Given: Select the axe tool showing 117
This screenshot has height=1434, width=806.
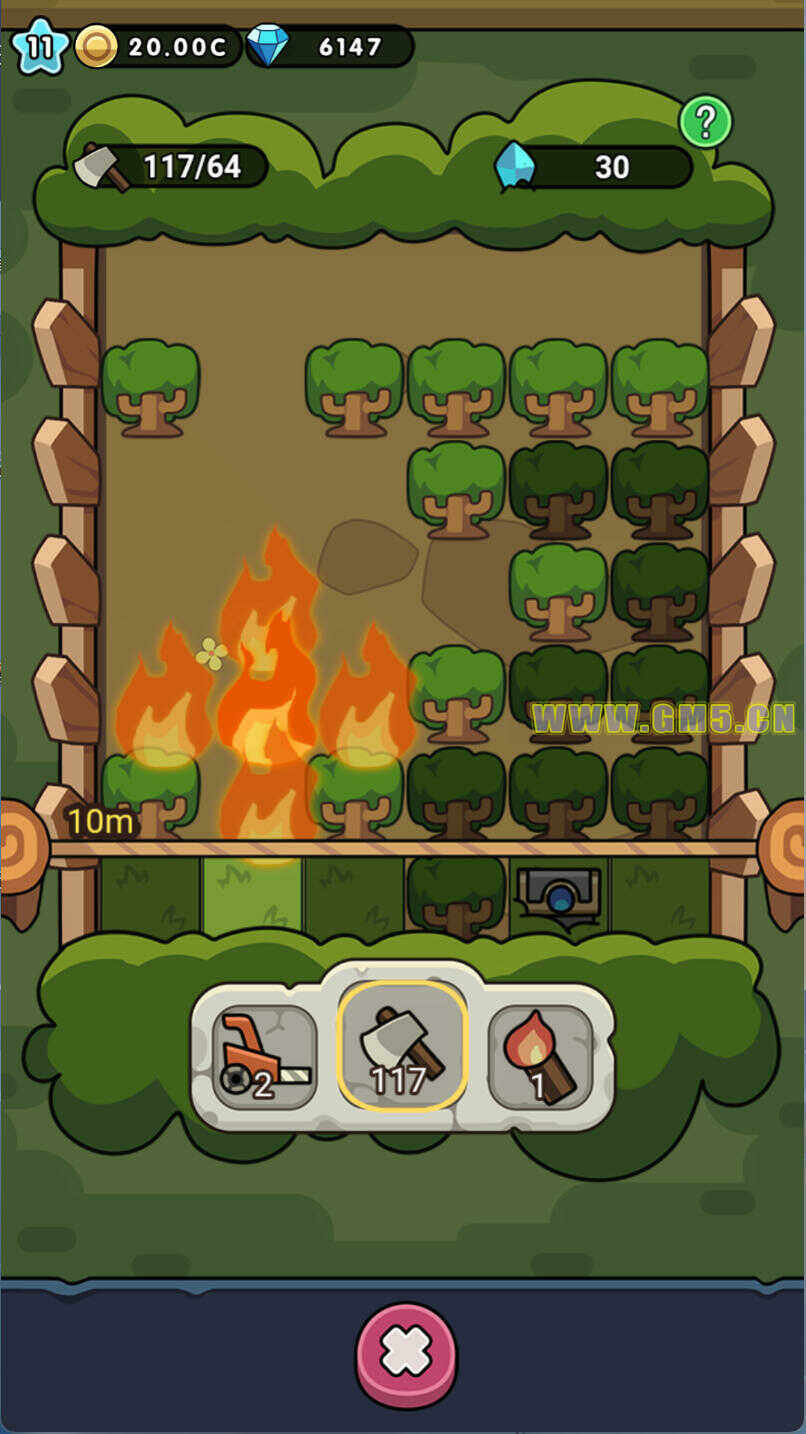Looking at the screenshot, I should (x=402, y=1046).
